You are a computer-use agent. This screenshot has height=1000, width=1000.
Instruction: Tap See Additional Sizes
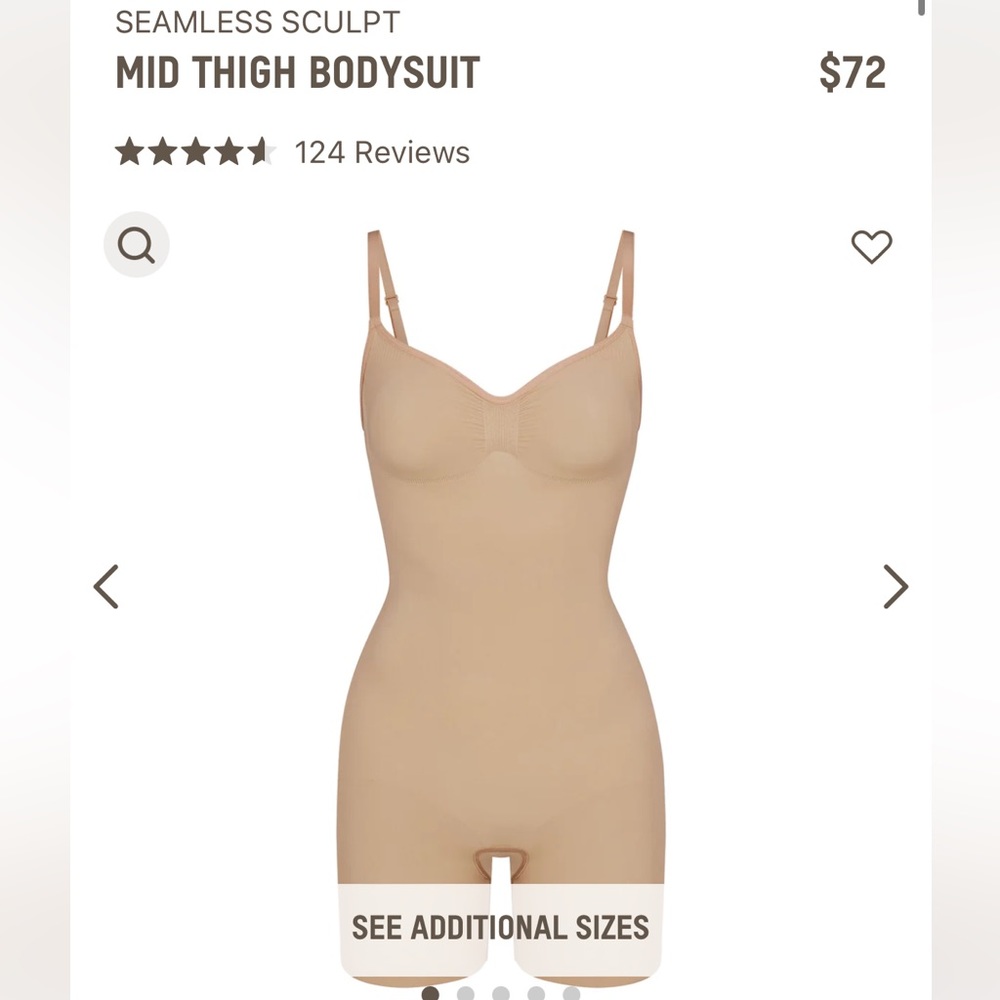point(500,927)
